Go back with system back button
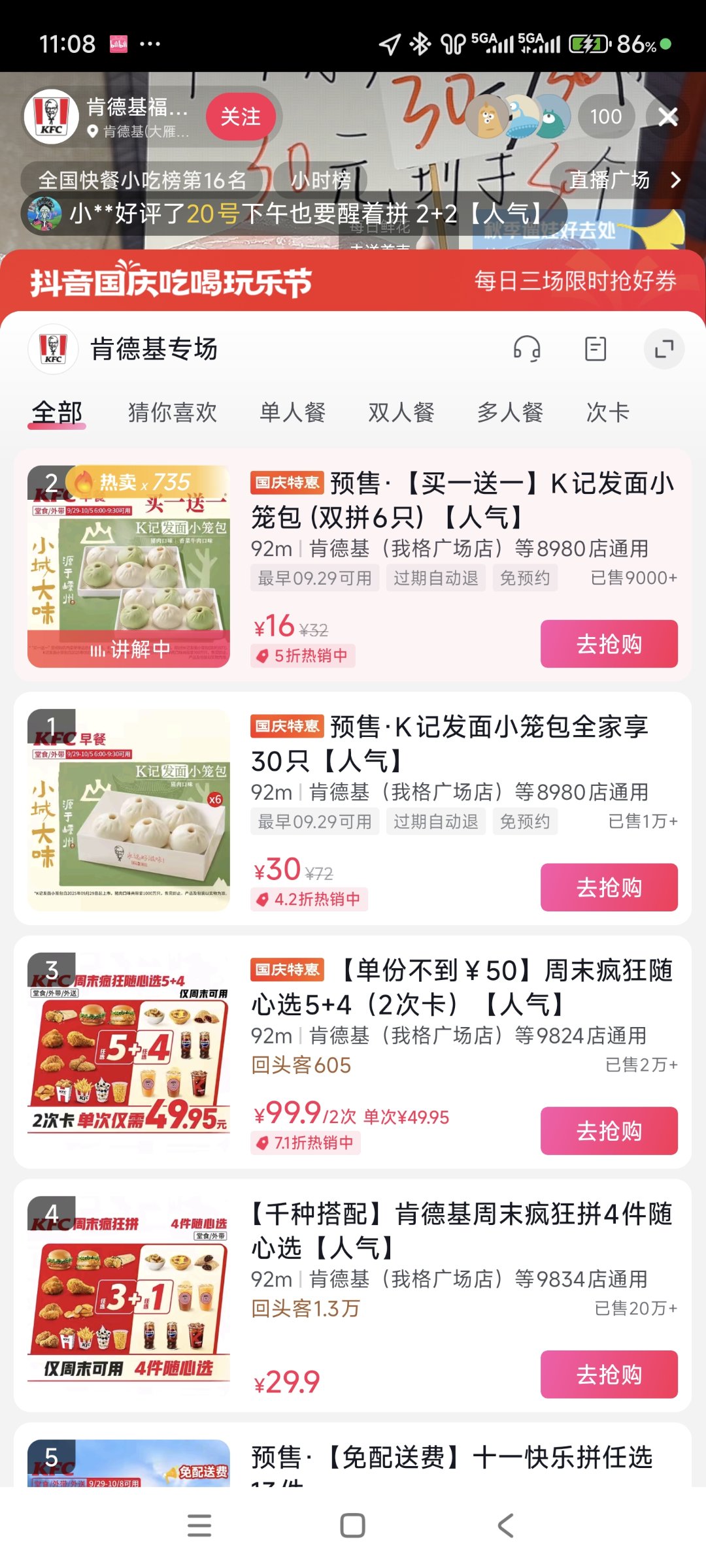Viewport: 706px width, 1568px height. pos(505,1526)
